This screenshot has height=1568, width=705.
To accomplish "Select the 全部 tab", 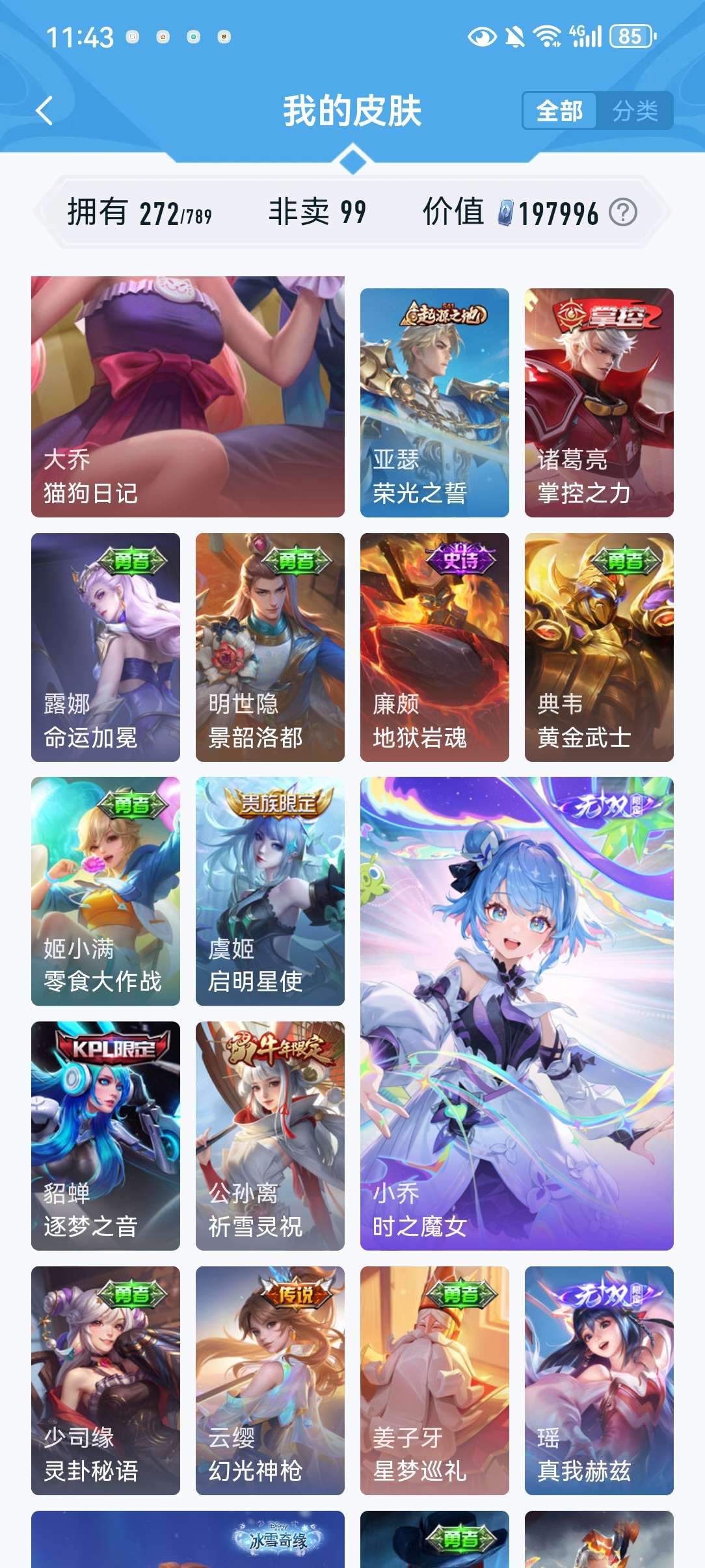I will pyautogui.click(x=559, y=111).
